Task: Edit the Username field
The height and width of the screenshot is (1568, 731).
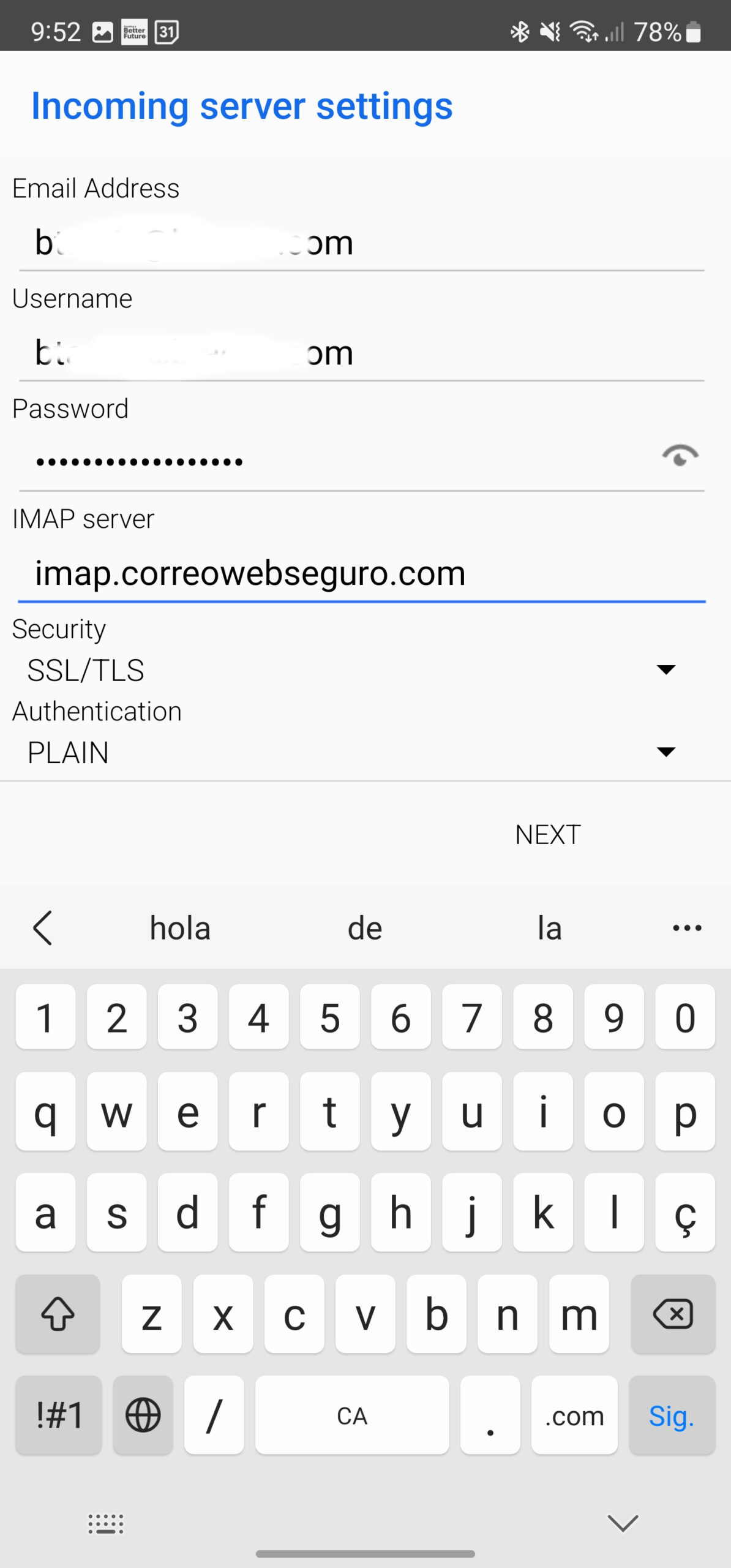Action: pyautogui.click(x=361, y=353)
